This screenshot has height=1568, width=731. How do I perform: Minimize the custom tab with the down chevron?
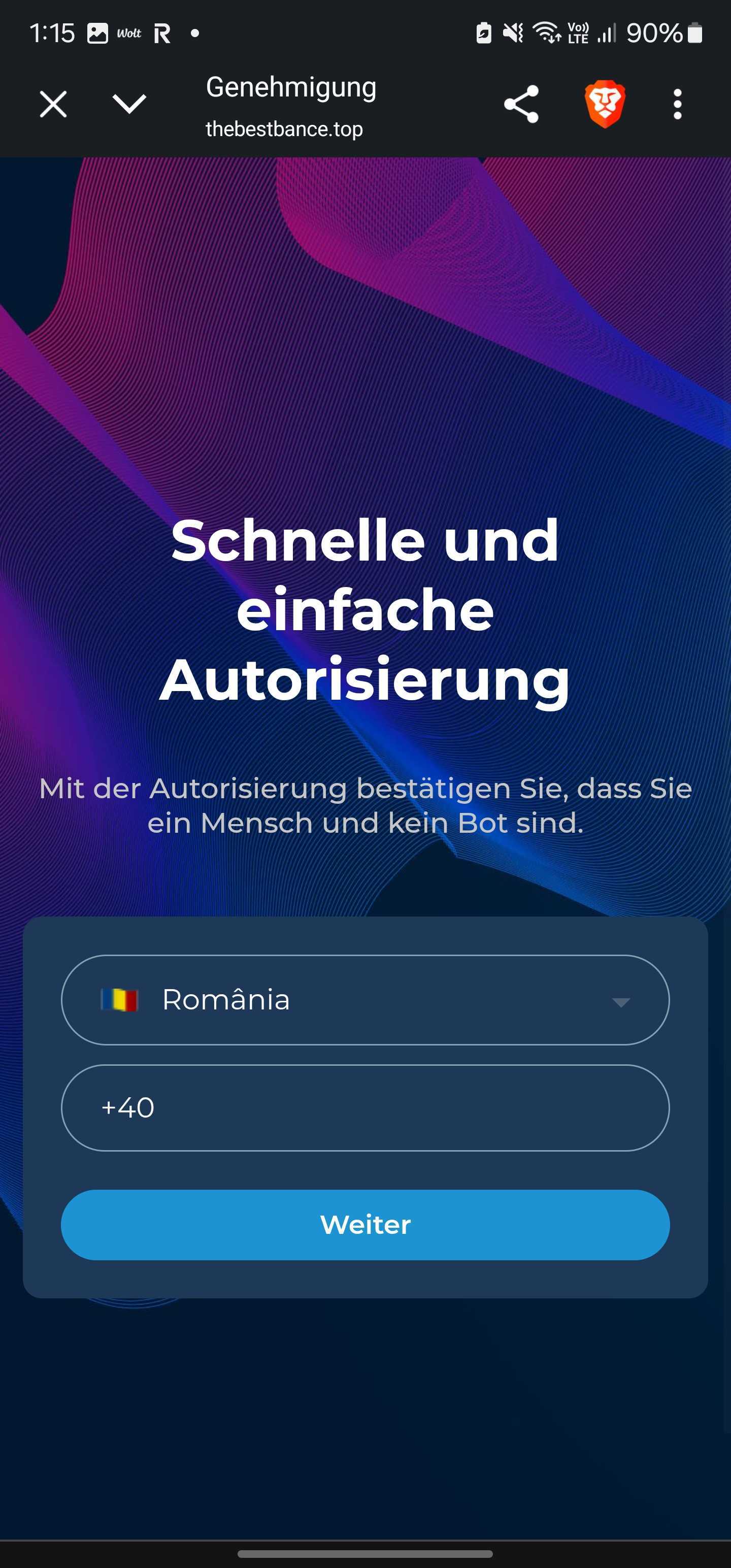point(129,104)
